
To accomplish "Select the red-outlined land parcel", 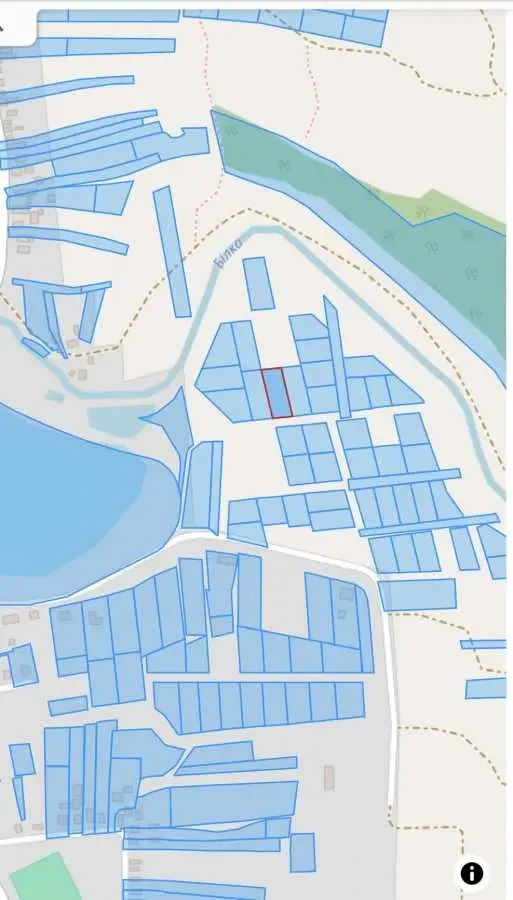I will click(x=277, y=393).
